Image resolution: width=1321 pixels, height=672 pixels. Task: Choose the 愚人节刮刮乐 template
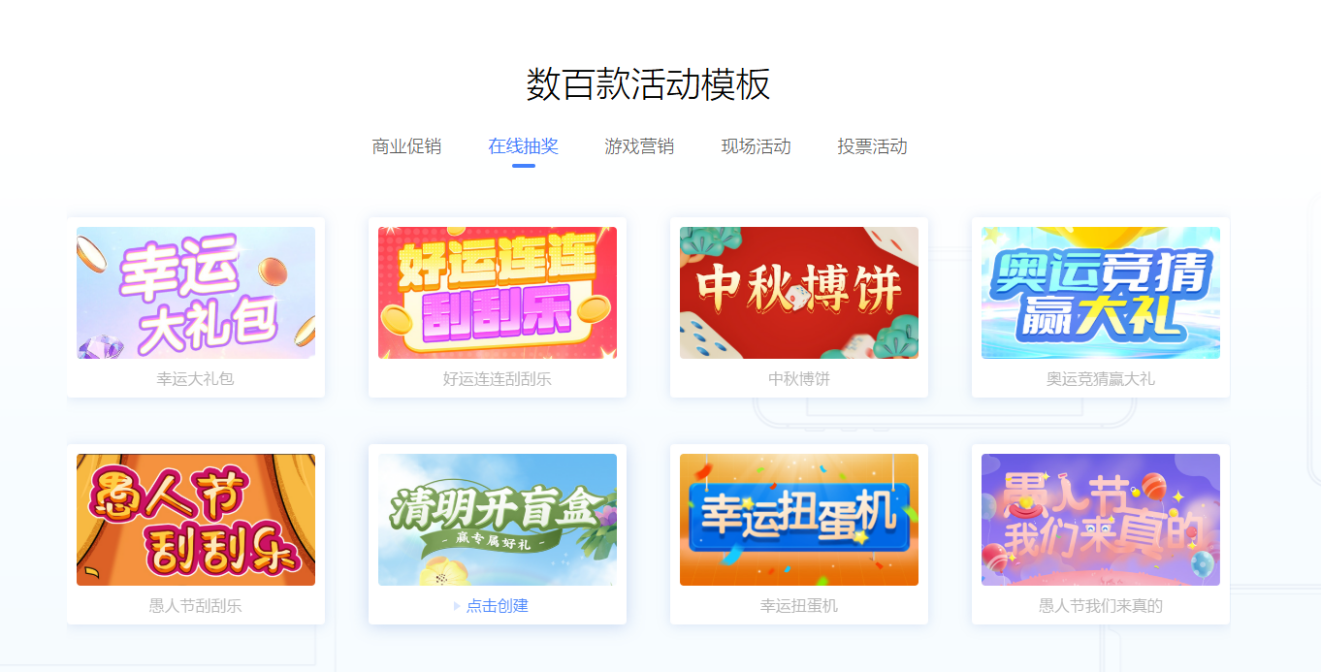pyautogui.click(x=196, y=520)
